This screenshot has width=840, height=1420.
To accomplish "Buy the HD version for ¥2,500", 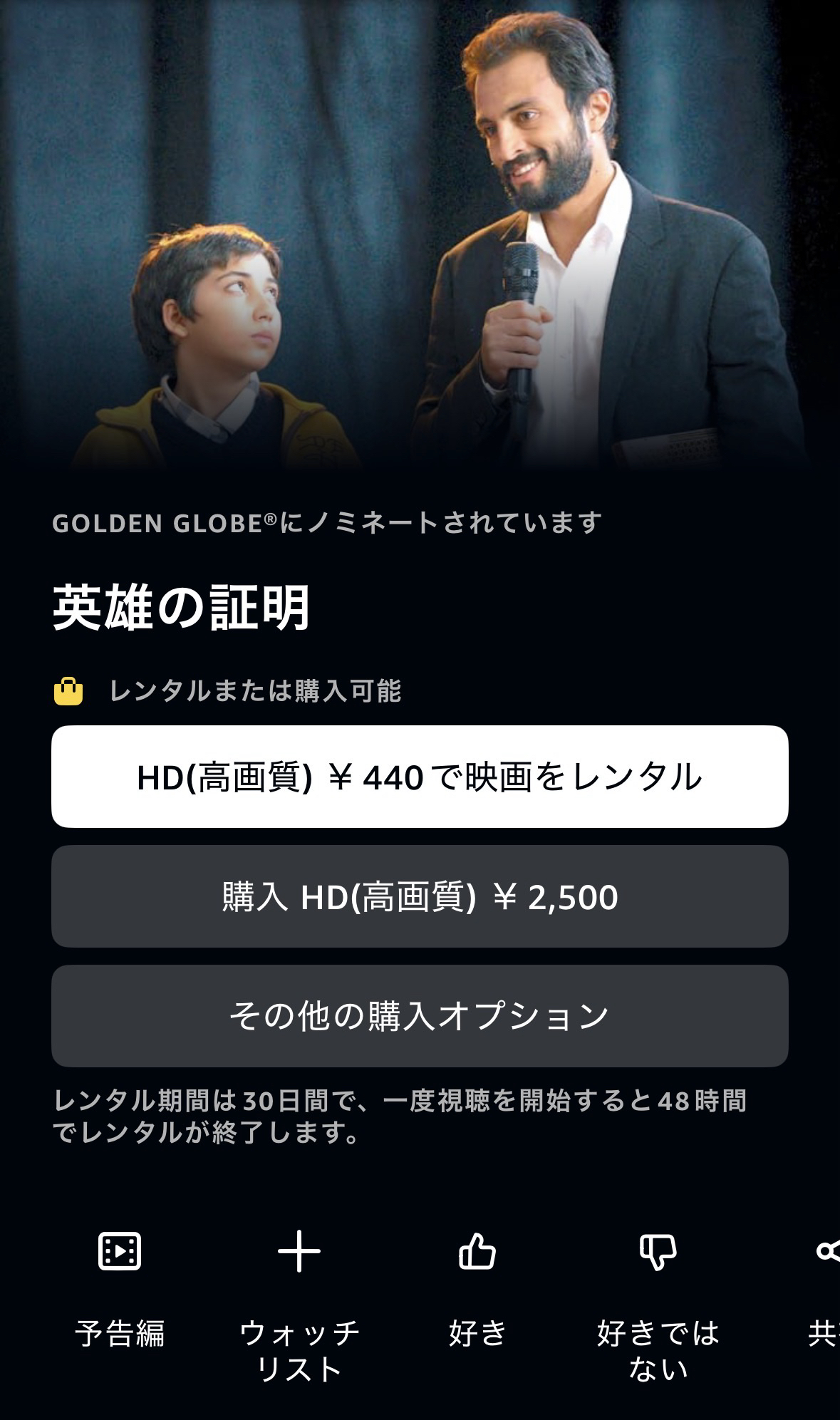I will click(420, 896).
